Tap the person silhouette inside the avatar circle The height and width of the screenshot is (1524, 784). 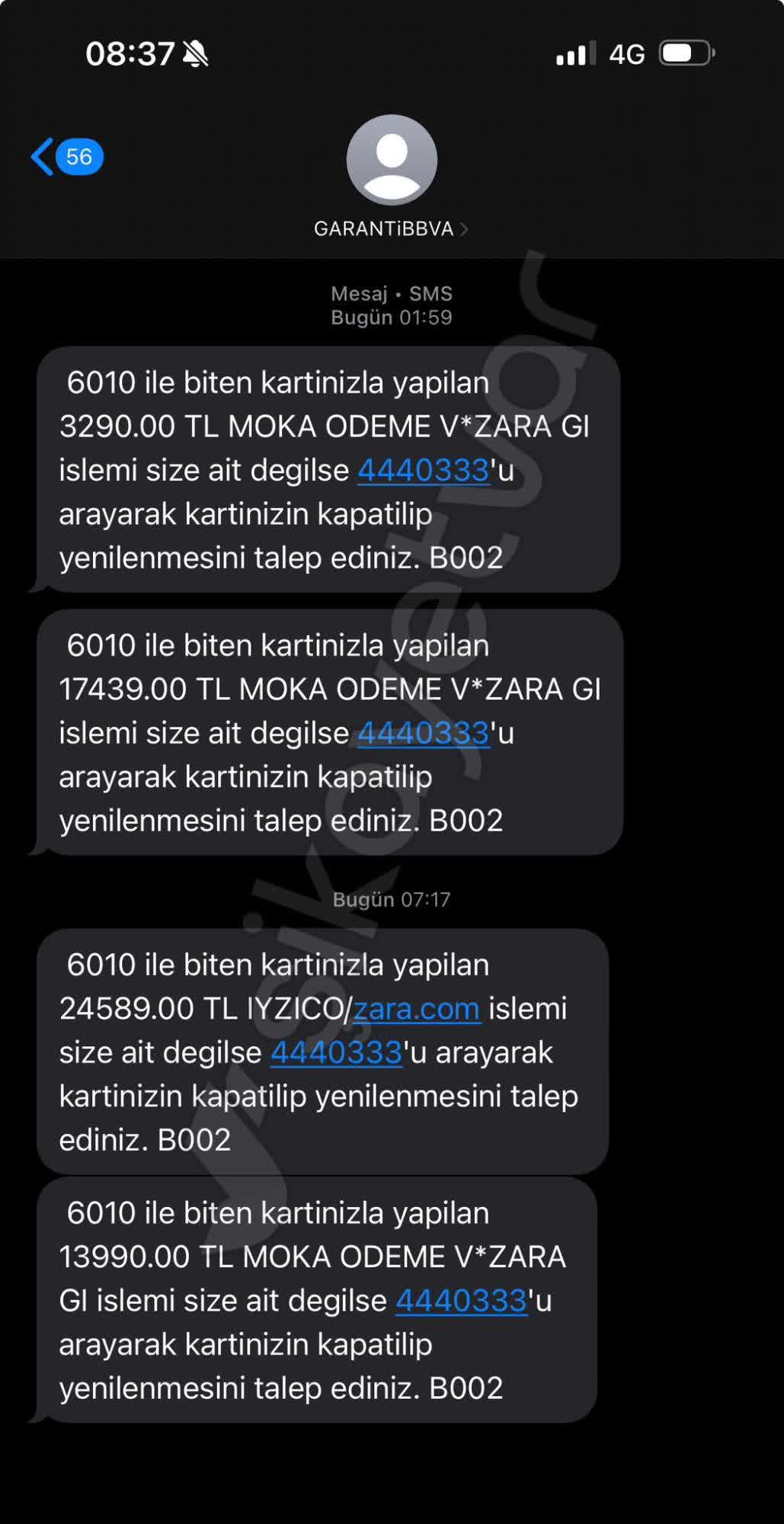(392, 162)
